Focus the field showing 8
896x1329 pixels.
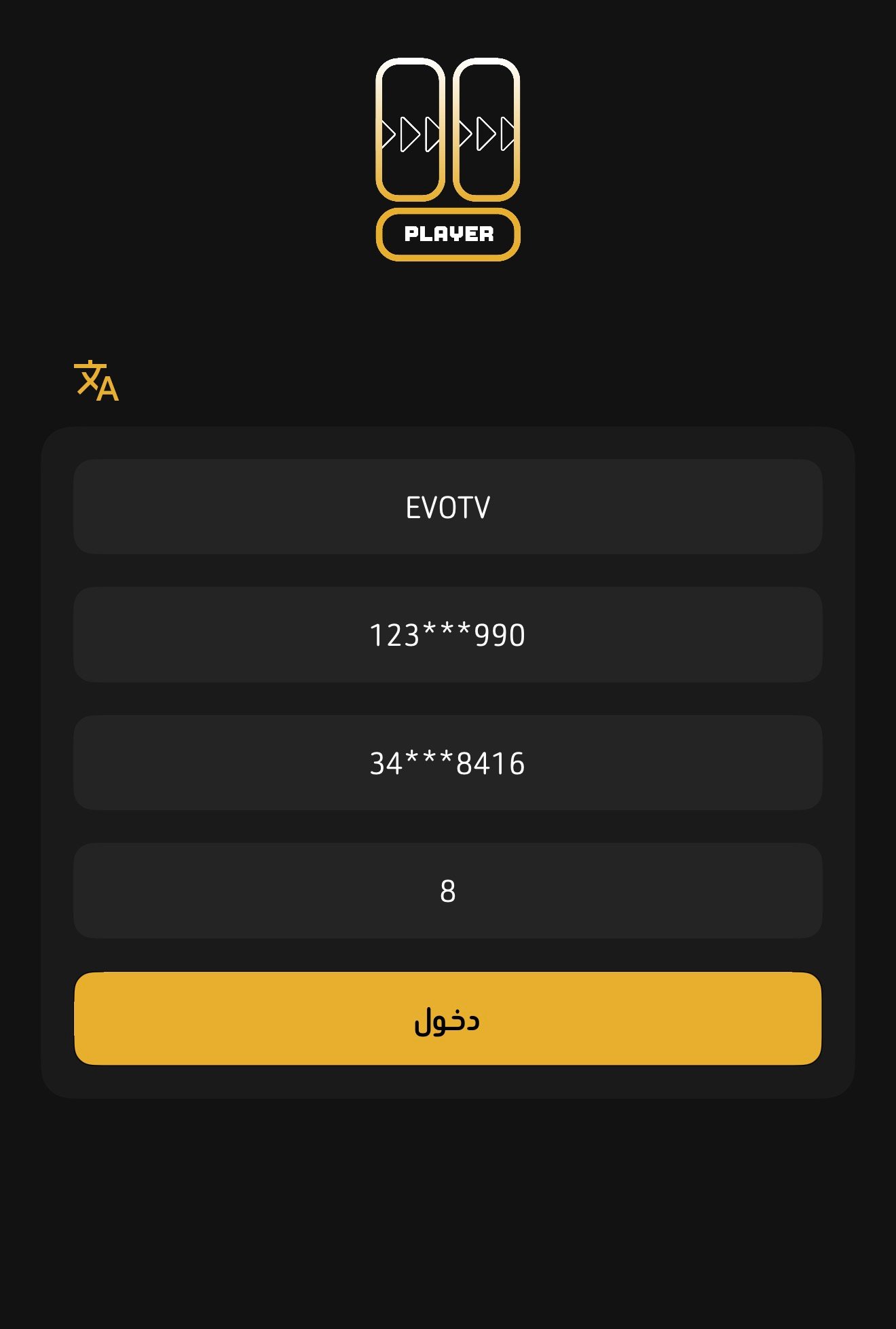tap(448, 891)
